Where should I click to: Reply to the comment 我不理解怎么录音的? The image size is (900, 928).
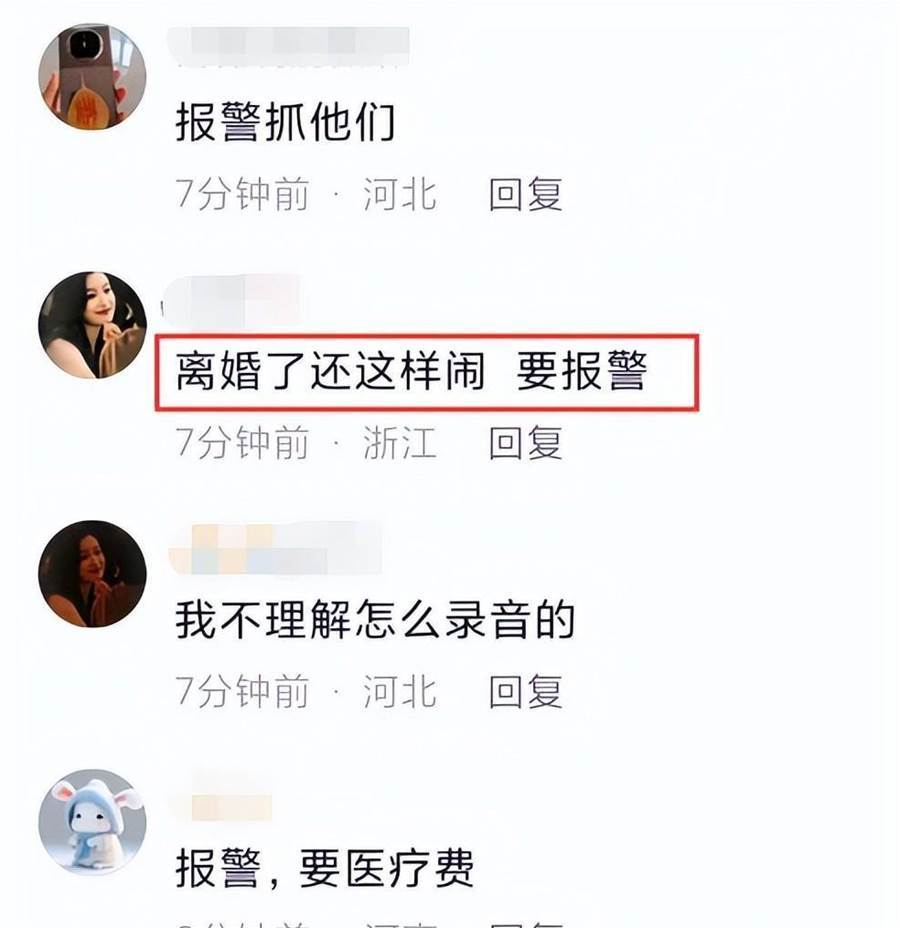(x=525, y=691)
